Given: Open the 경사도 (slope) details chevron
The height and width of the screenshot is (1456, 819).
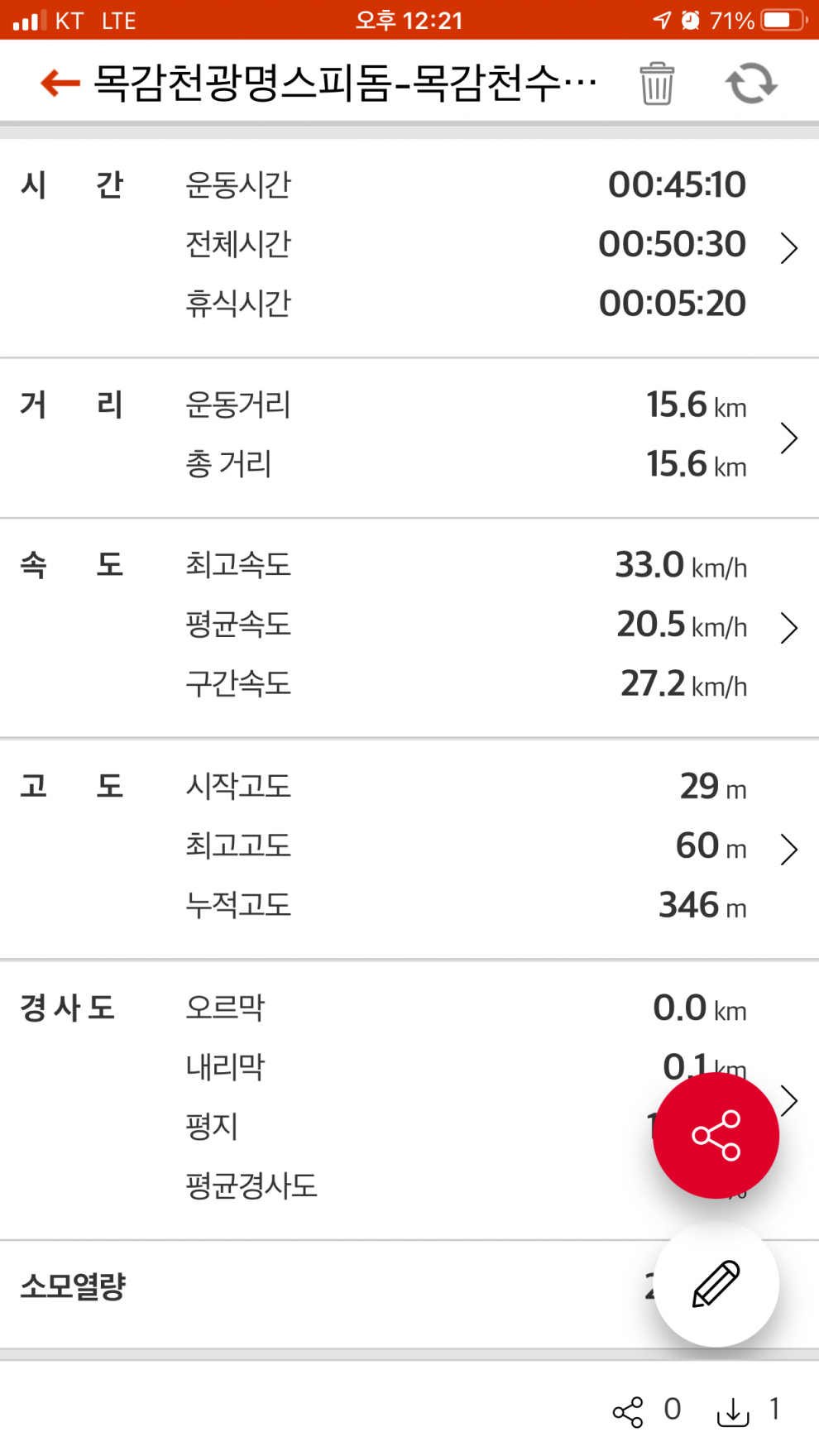Looking at the screenshot, I should 789,1100.
